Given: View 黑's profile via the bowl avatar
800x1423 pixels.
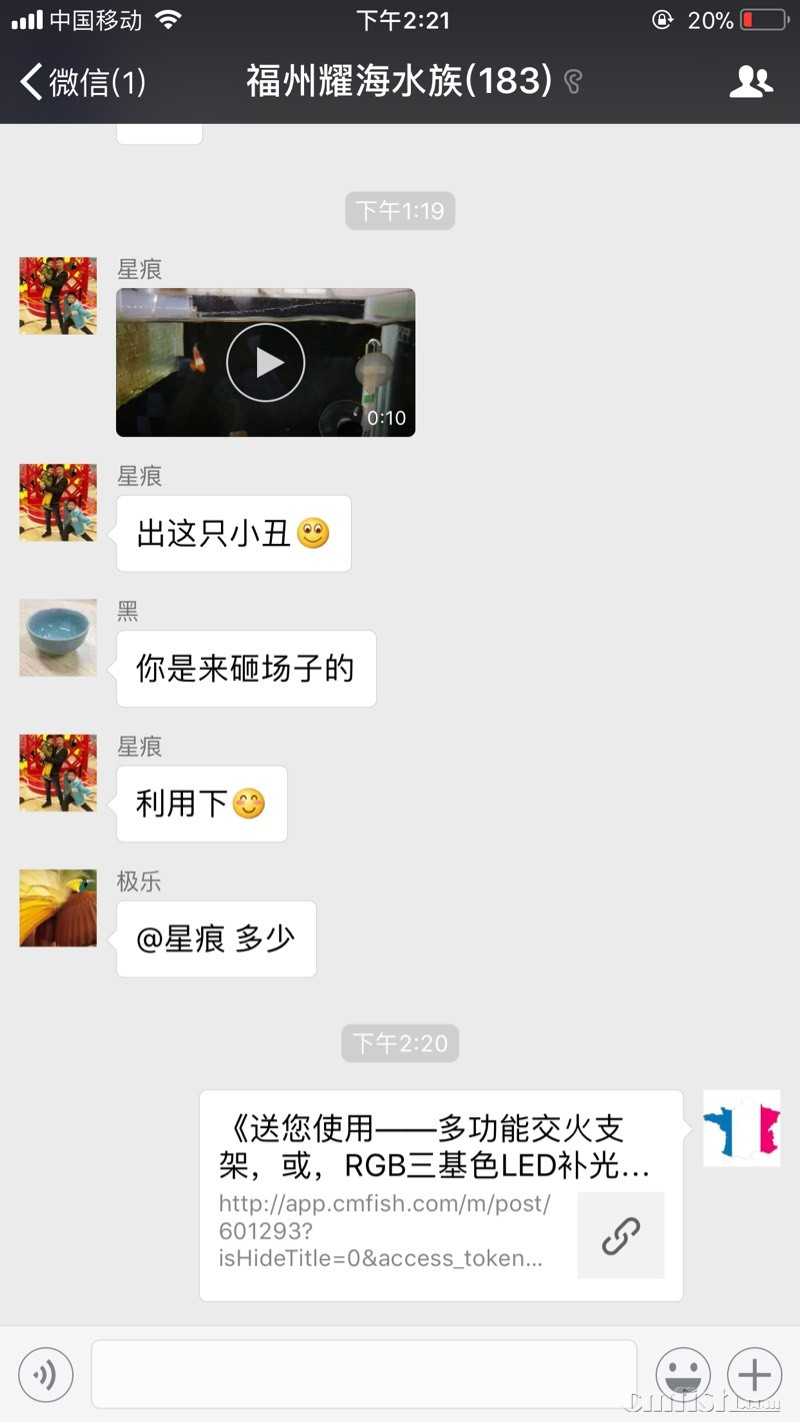Looking at the screenshot, I should coord(58,638).
